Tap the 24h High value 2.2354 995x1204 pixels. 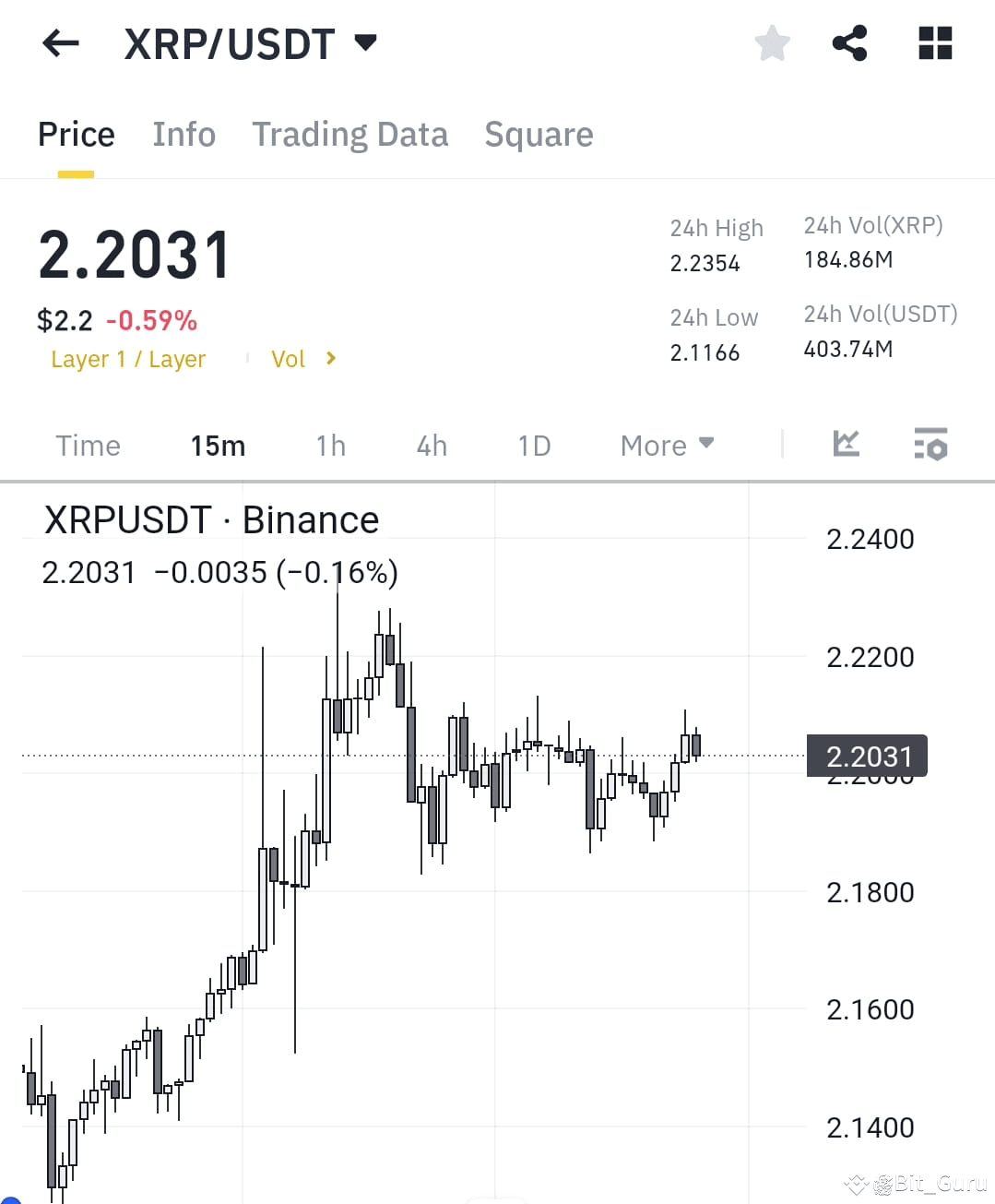click(705, 263)
